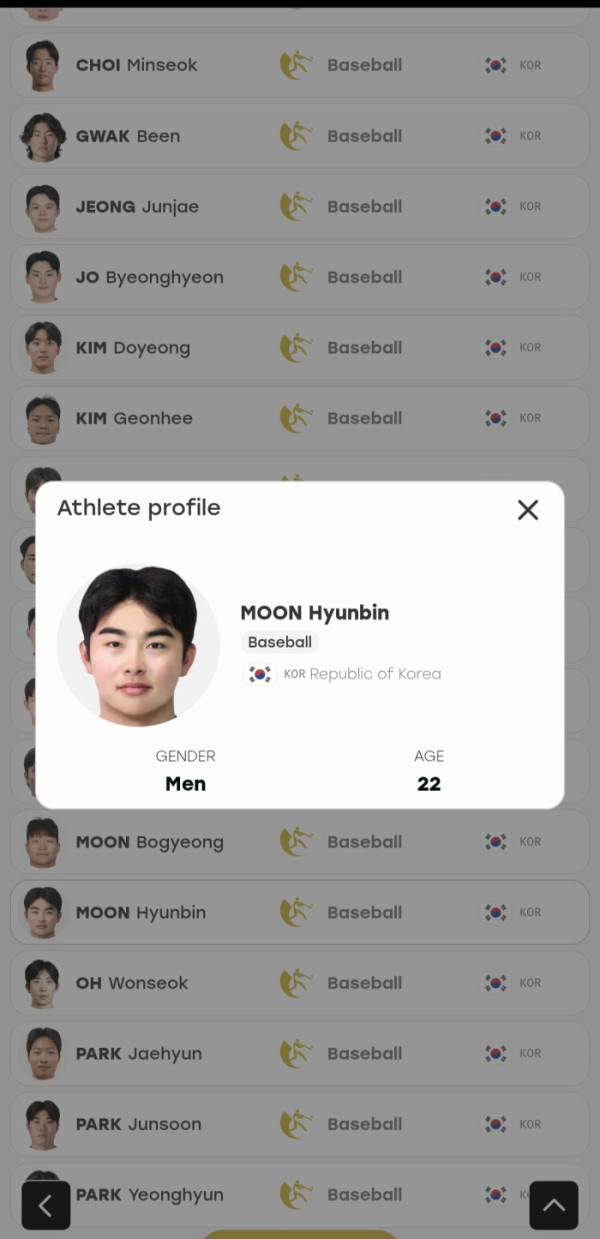This screenshot has width=600, height=1239.
Task: Tap the MOON Hyunbin list row
Action: 300,912
